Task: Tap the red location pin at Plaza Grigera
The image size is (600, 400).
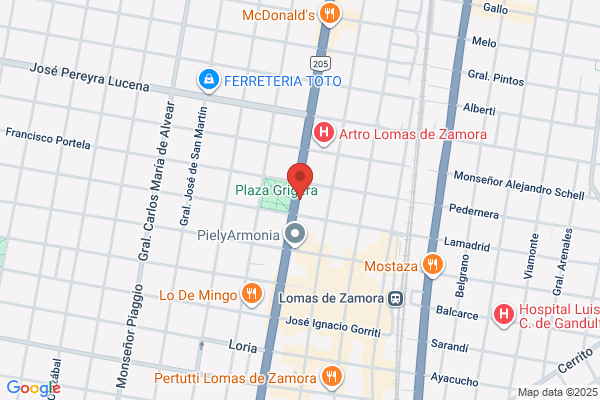Action: click(x=300, y=181)
